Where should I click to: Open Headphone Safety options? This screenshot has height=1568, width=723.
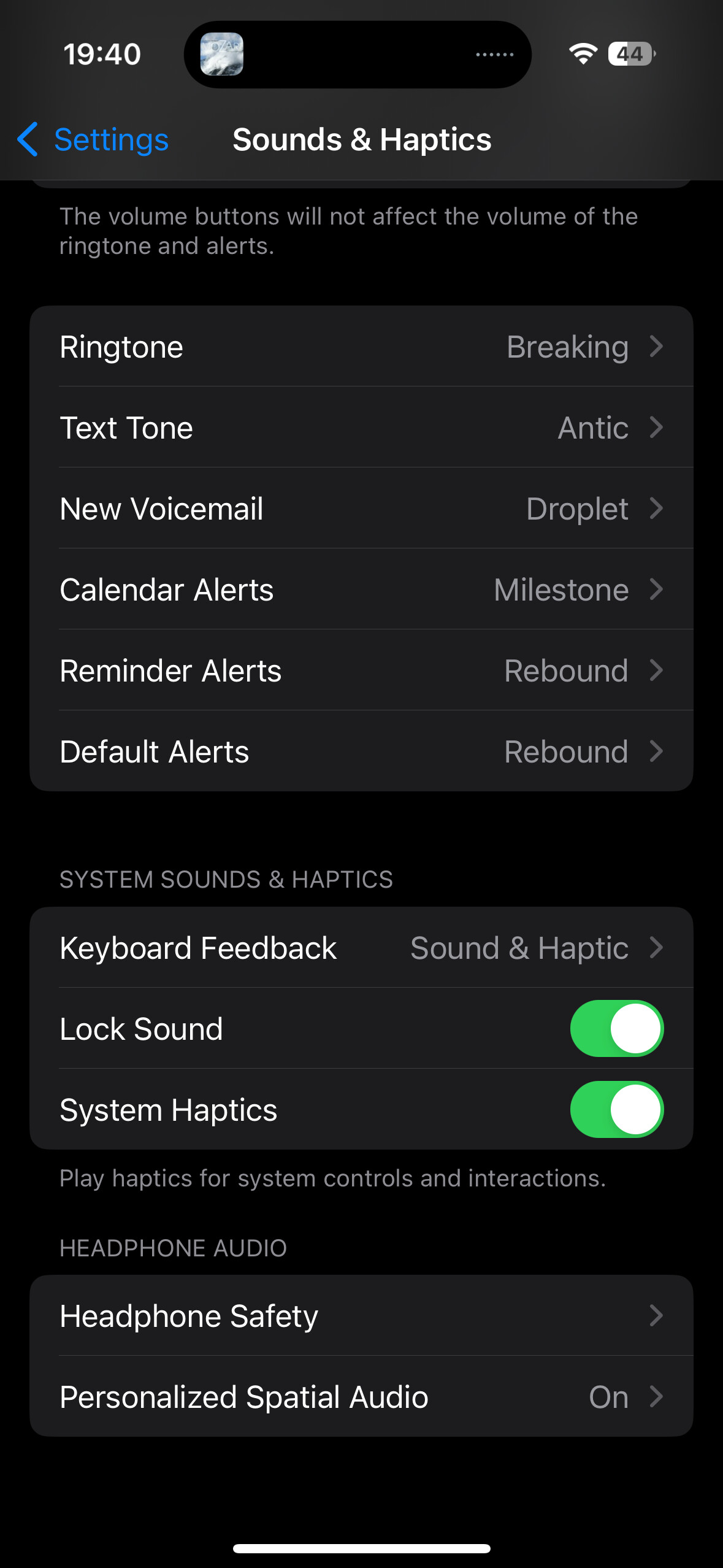tap(362, 1316)
